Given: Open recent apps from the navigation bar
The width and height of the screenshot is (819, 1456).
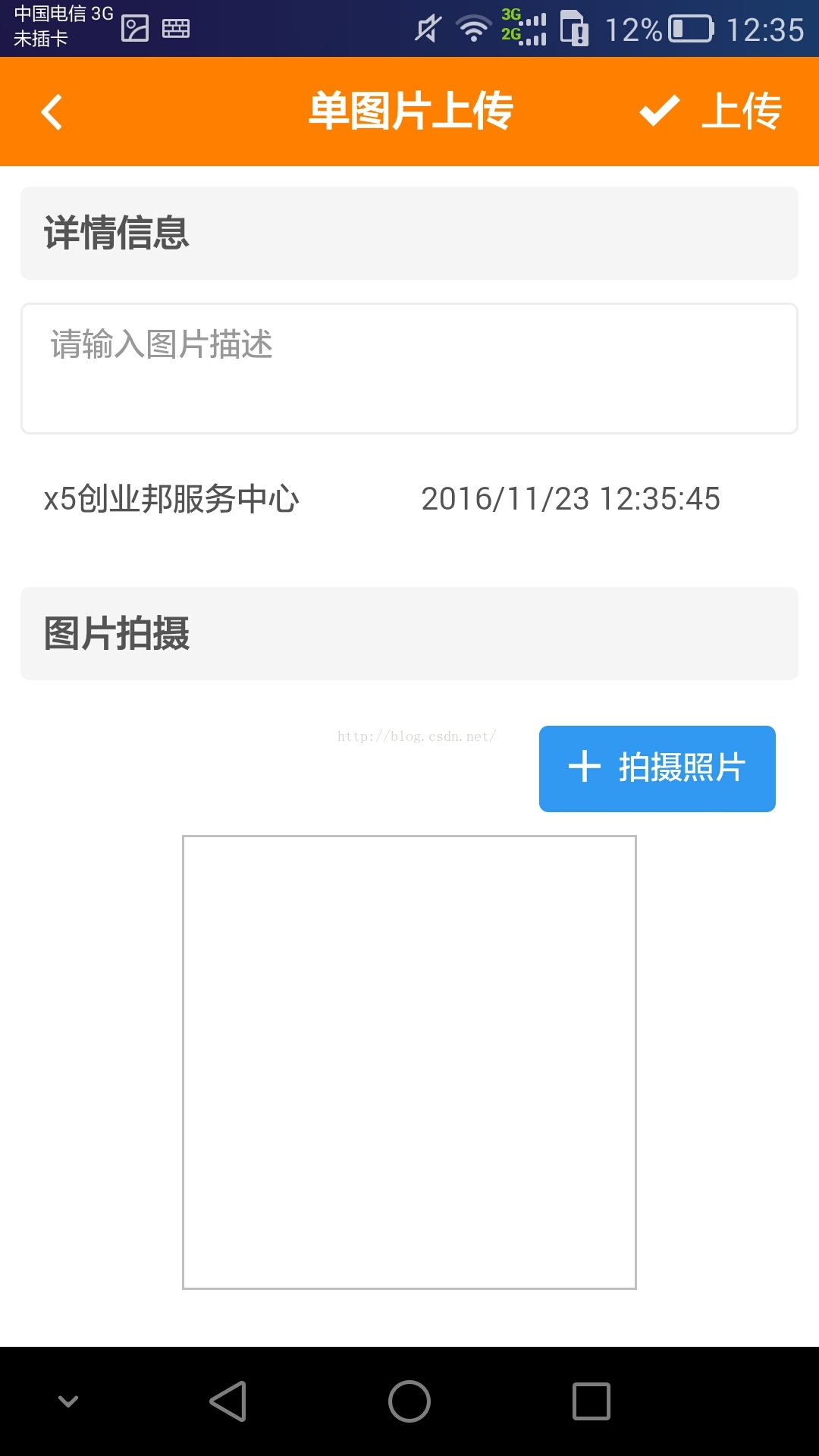Looking at the screenshot, I should point(591,1401).
